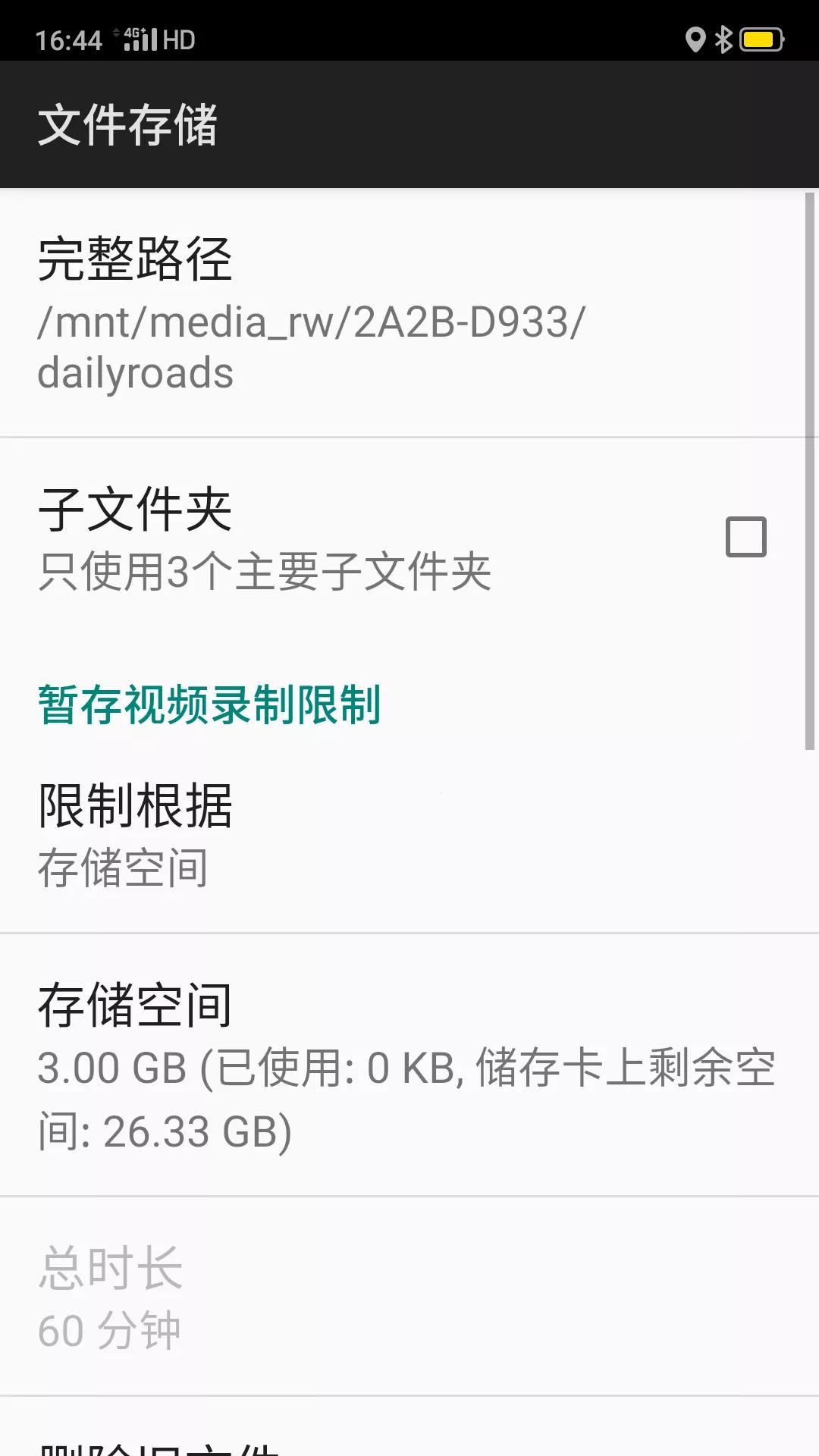Open the 限制根据 selection dialog
Screen dimensions: 819x1456
tap(303, 834)
